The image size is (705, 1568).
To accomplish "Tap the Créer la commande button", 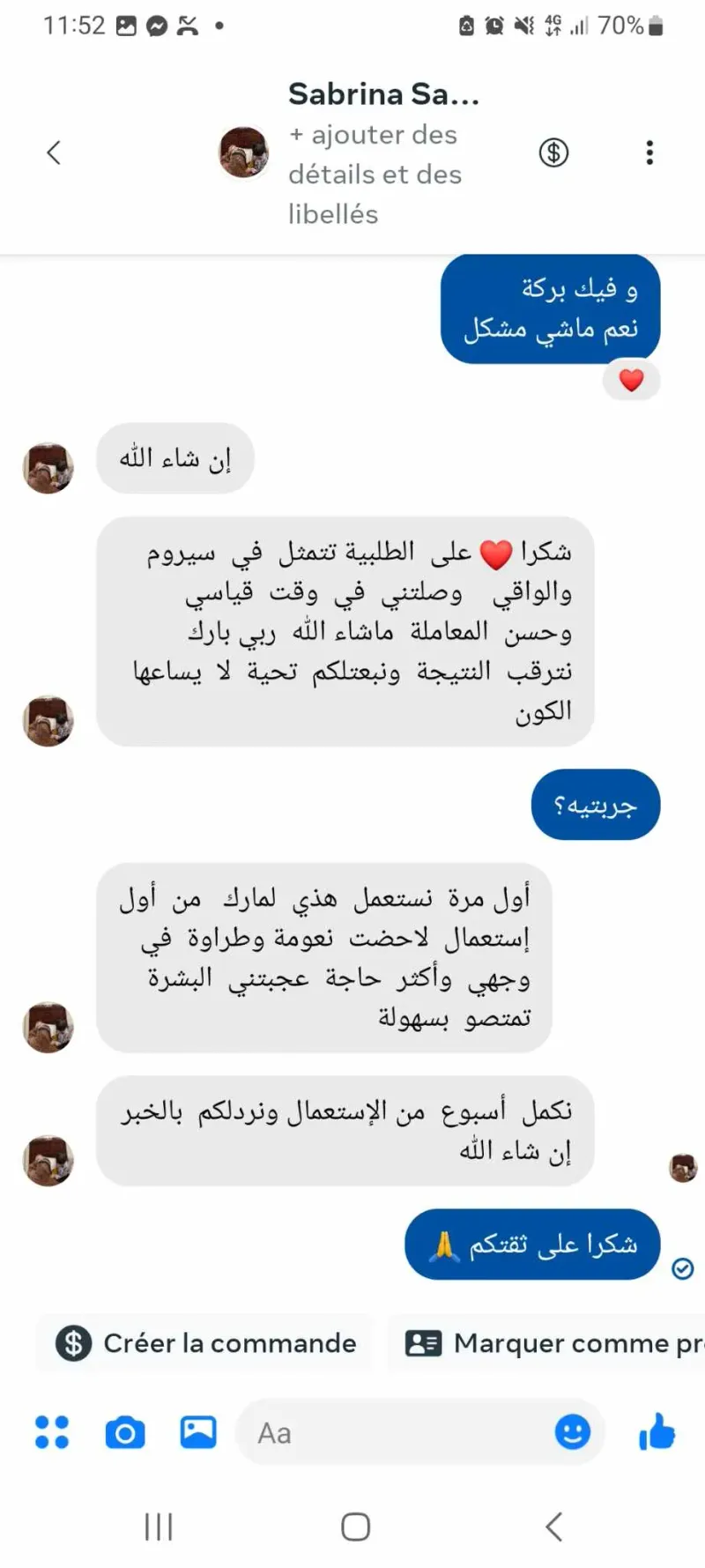I will click(206, 1343).
